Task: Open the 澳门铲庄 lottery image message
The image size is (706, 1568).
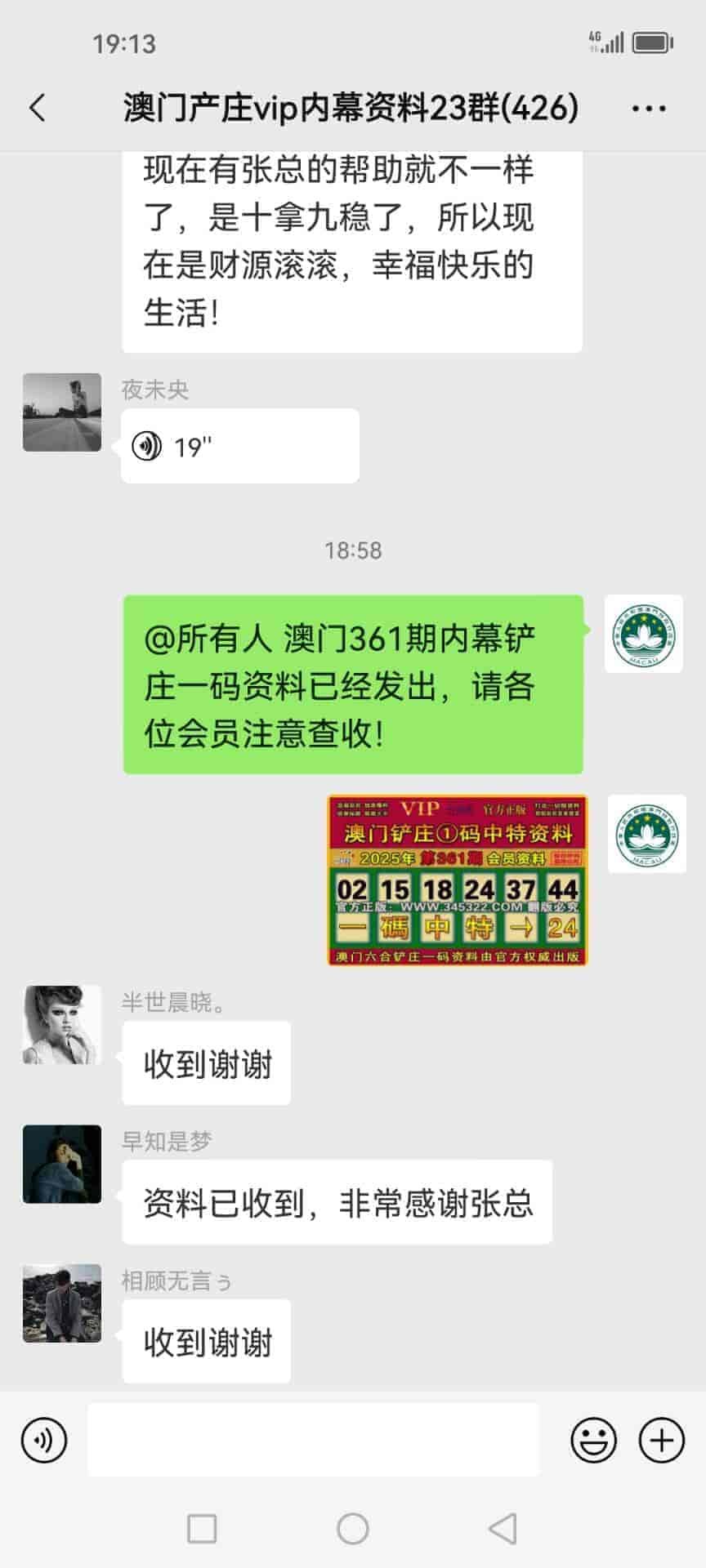Action: pos(458,880)
